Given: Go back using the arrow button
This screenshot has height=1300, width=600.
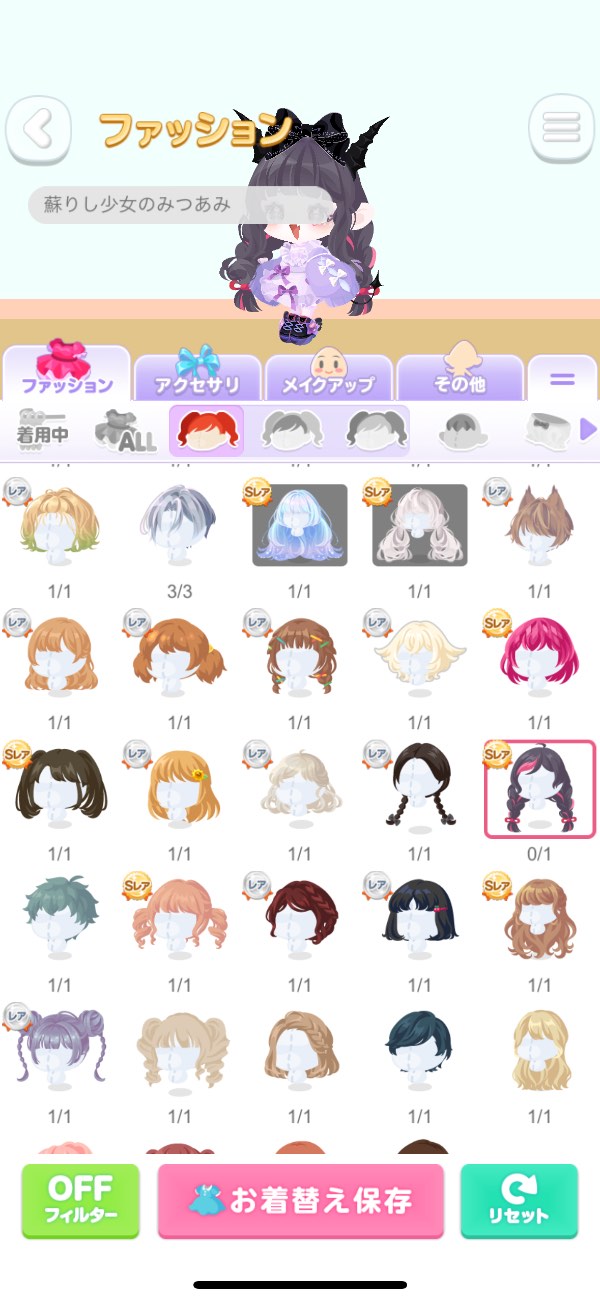Looking at the screenshot, I should tap(38, 128).
